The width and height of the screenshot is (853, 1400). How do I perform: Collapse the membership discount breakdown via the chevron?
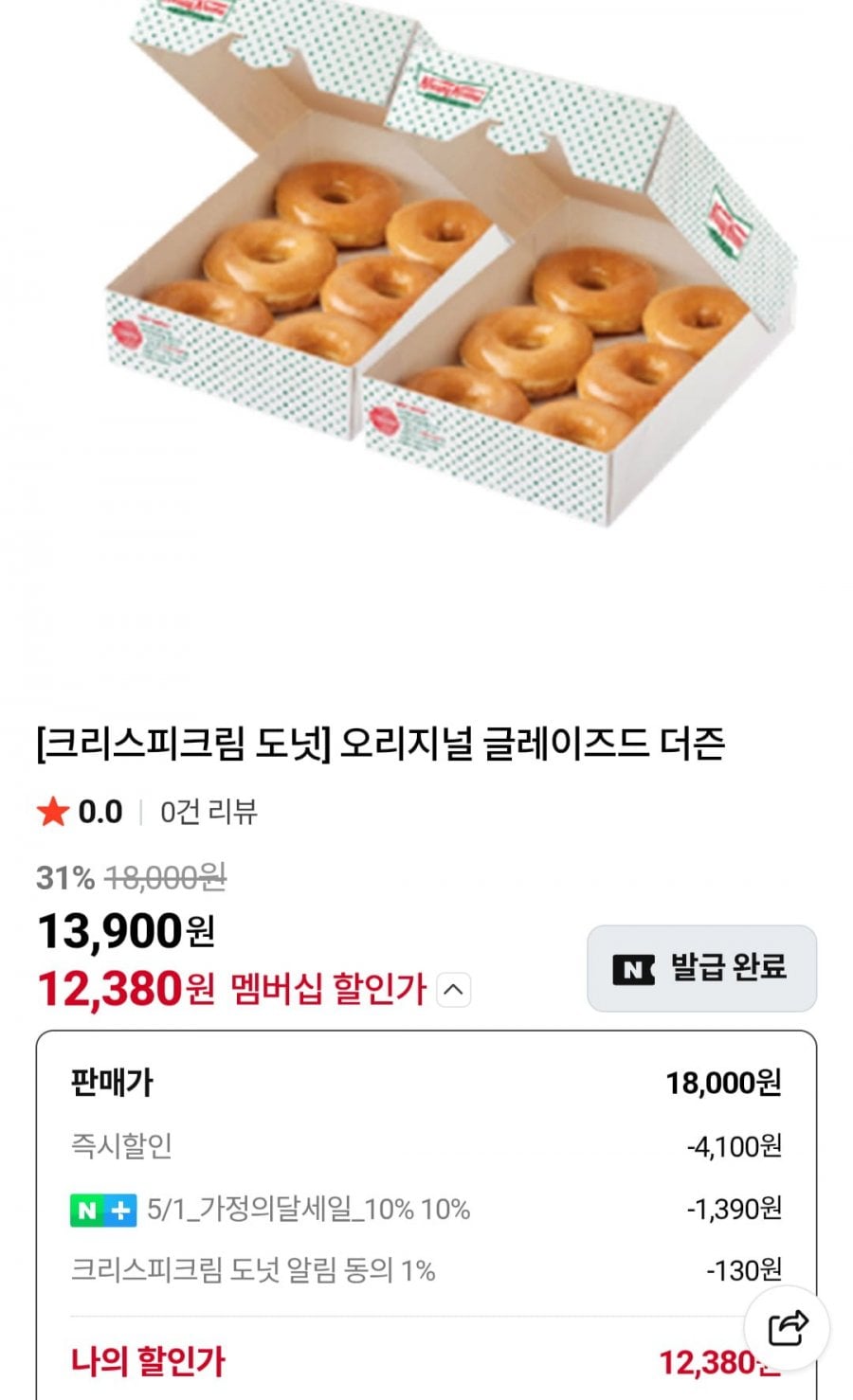454,990
